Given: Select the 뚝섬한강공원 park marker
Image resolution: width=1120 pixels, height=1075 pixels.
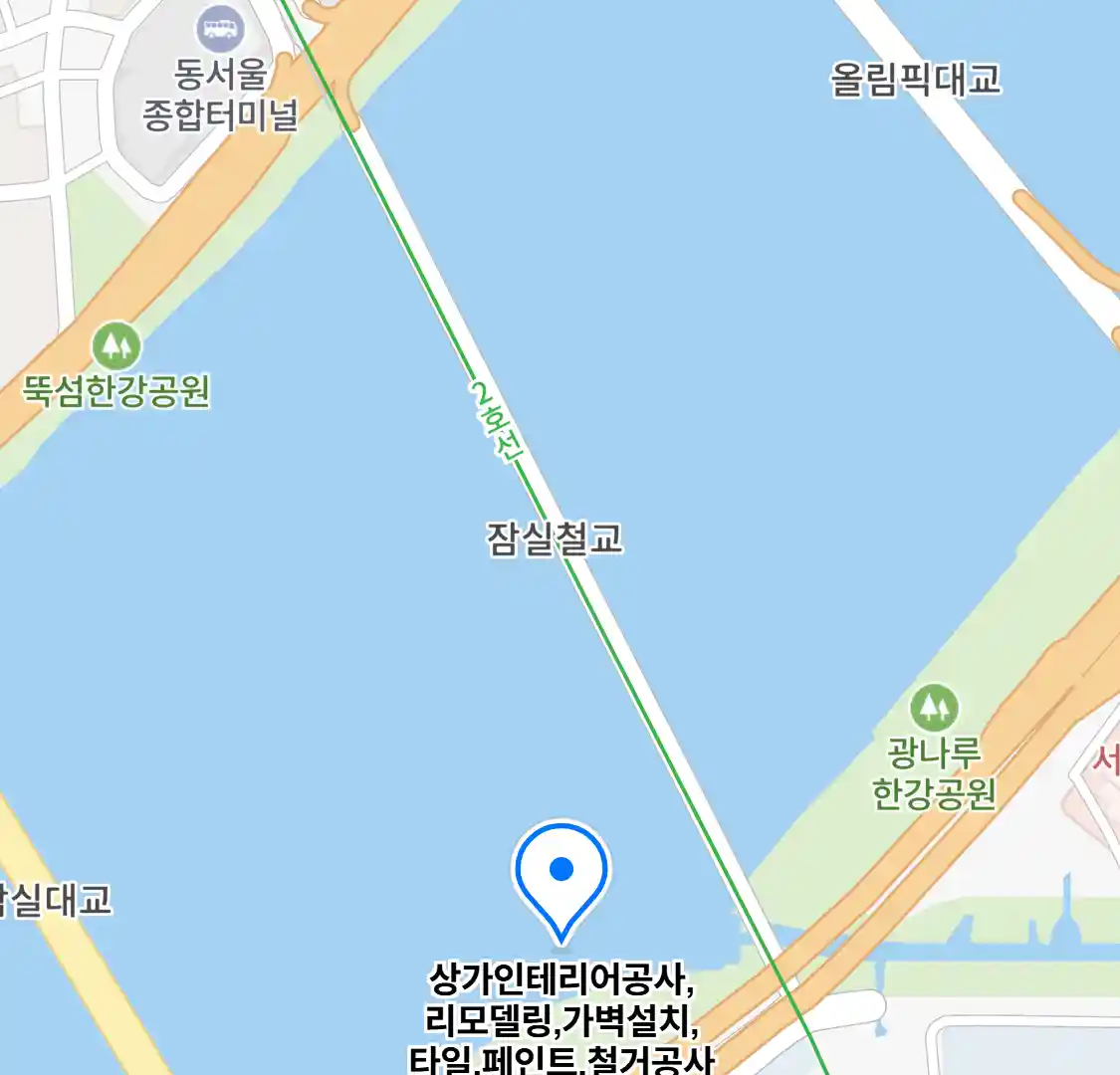Looking at the screenshot, I should pyautogui.click(x=116, y=346).
